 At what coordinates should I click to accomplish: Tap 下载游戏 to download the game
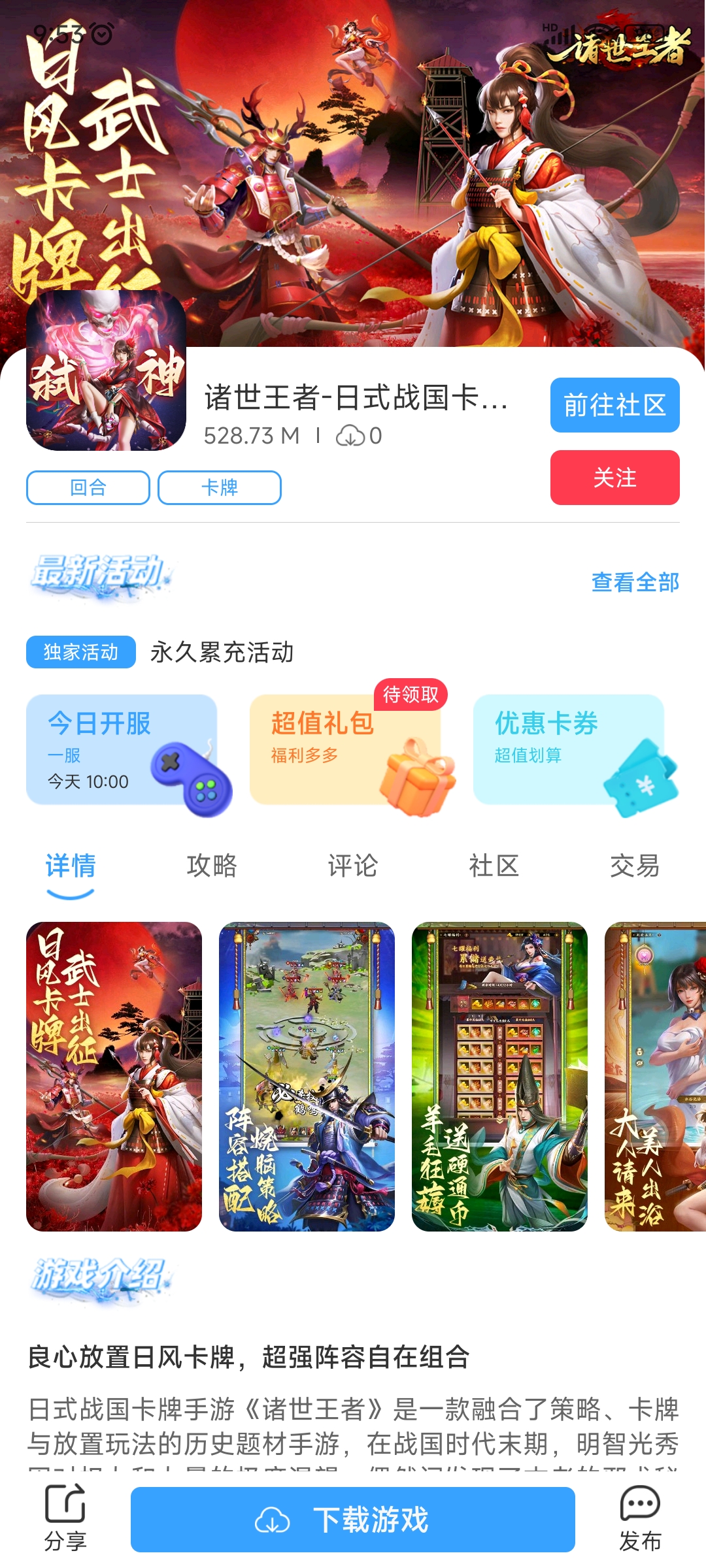pos(353,1520)
